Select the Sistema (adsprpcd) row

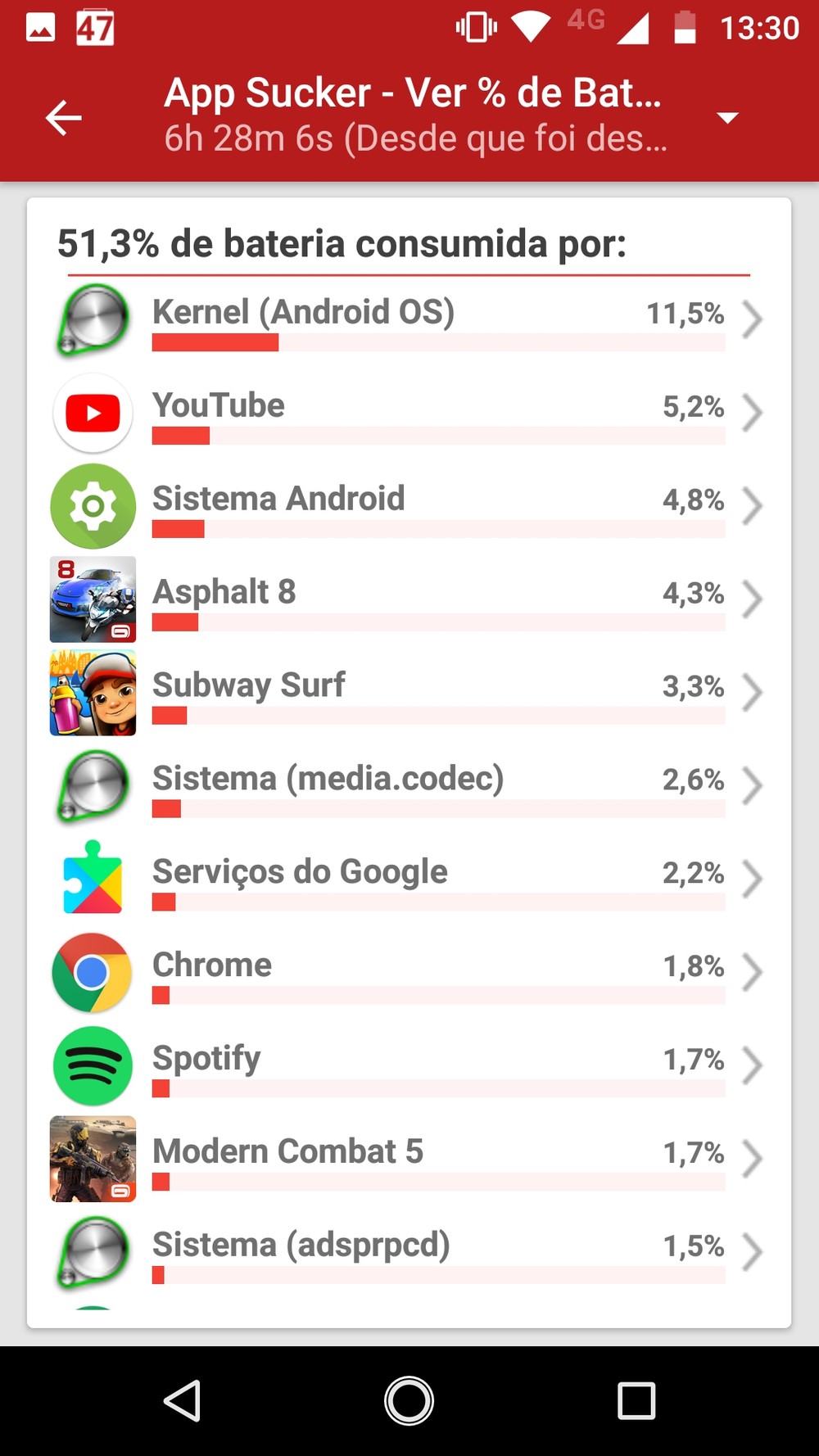click(409, 1253)
